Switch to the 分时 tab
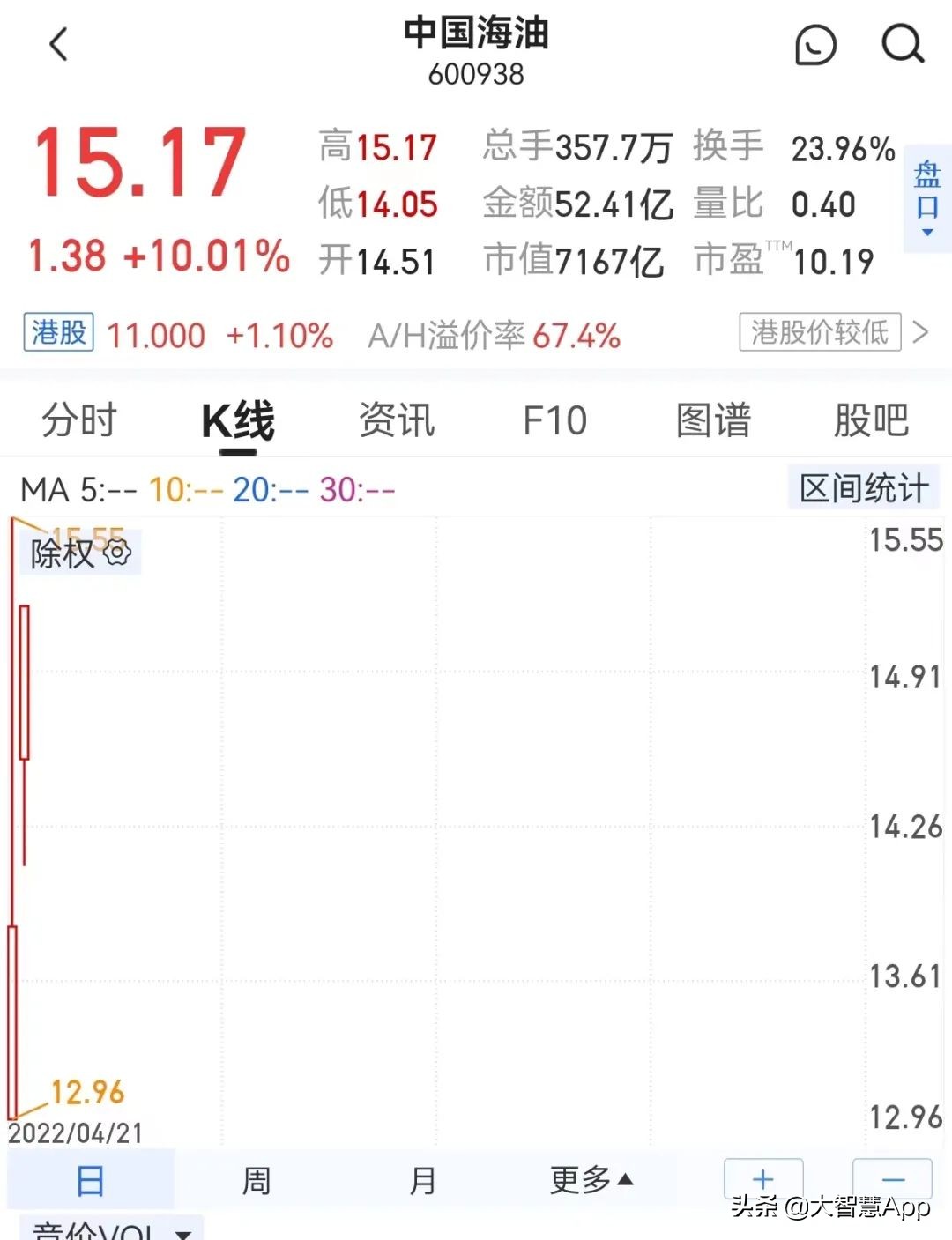This screenshot has width=952, height=1240. pos(79,420)
